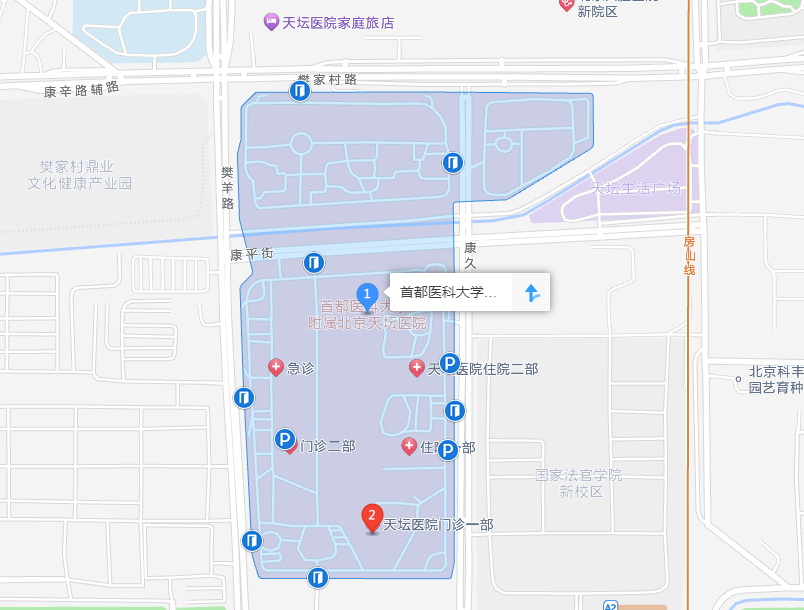
Task: Open the 首都医科大学 callout label
Action: 449,292
